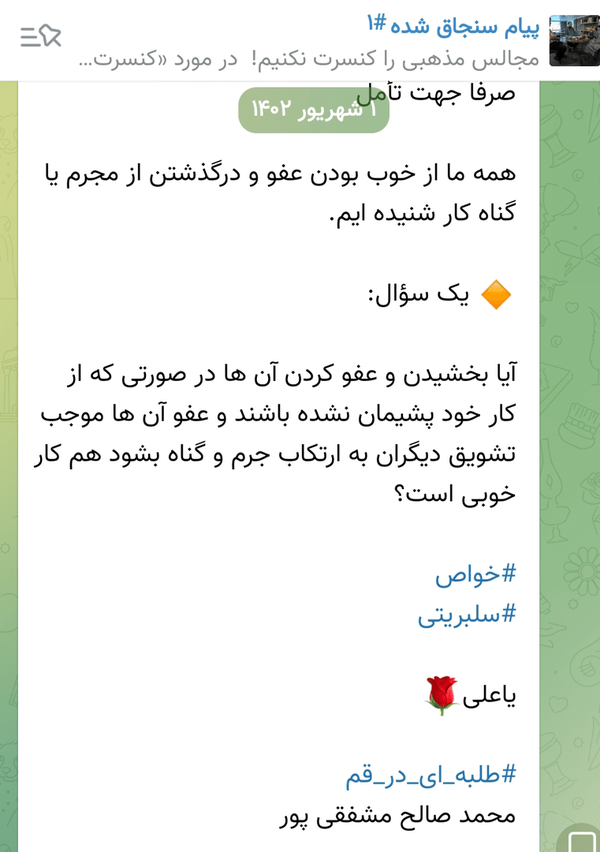Open the pinned messages list icon

coord(41,36)
